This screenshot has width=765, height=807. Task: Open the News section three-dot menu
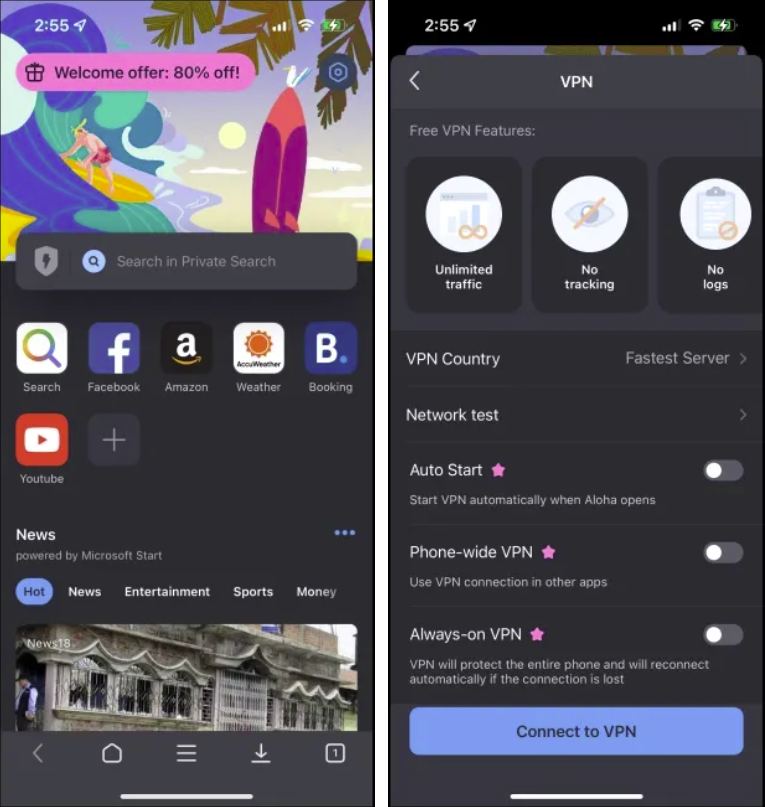[345, 533]
